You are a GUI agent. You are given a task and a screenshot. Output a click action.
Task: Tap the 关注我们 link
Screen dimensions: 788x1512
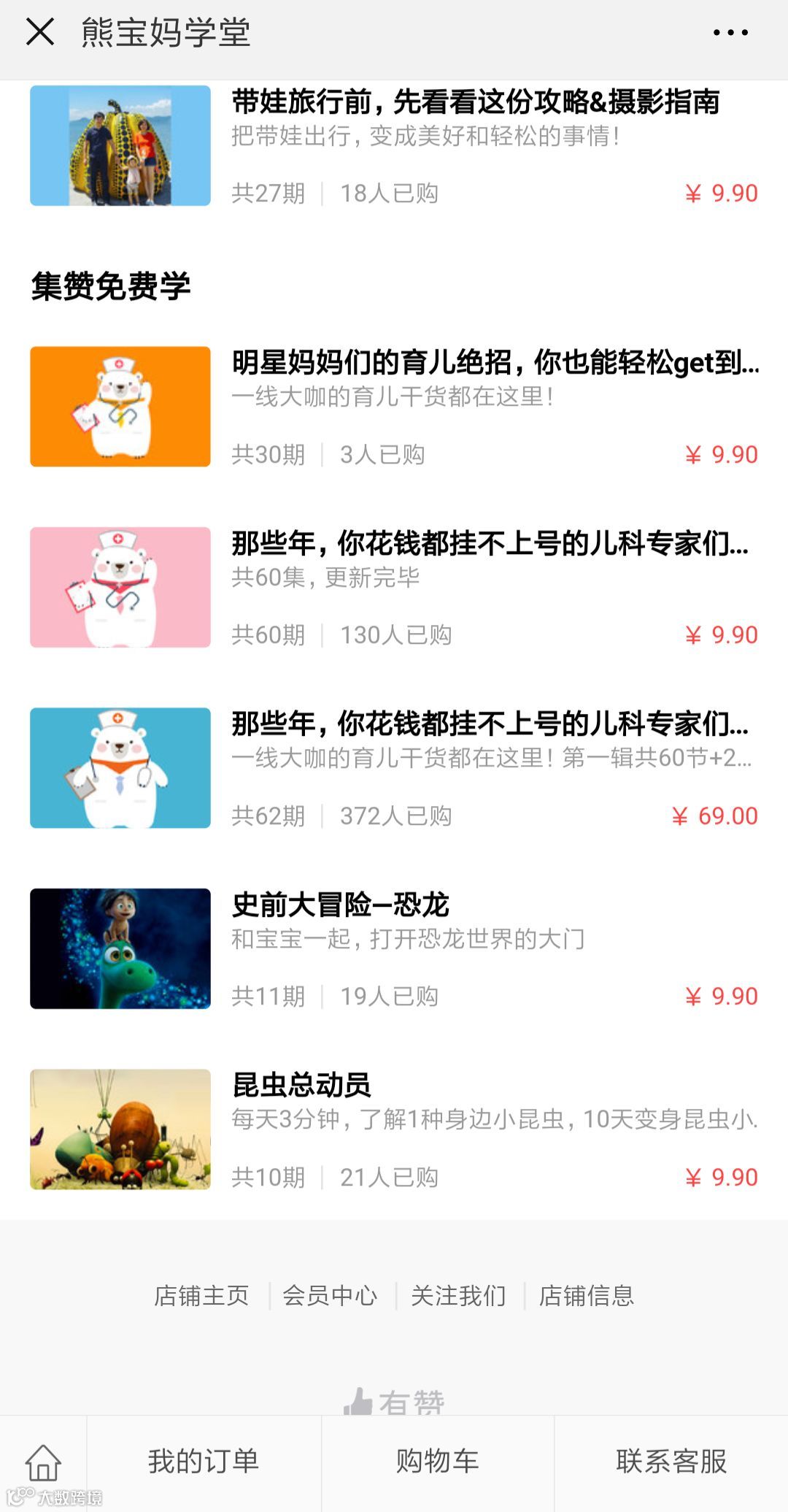point(458,1296)
